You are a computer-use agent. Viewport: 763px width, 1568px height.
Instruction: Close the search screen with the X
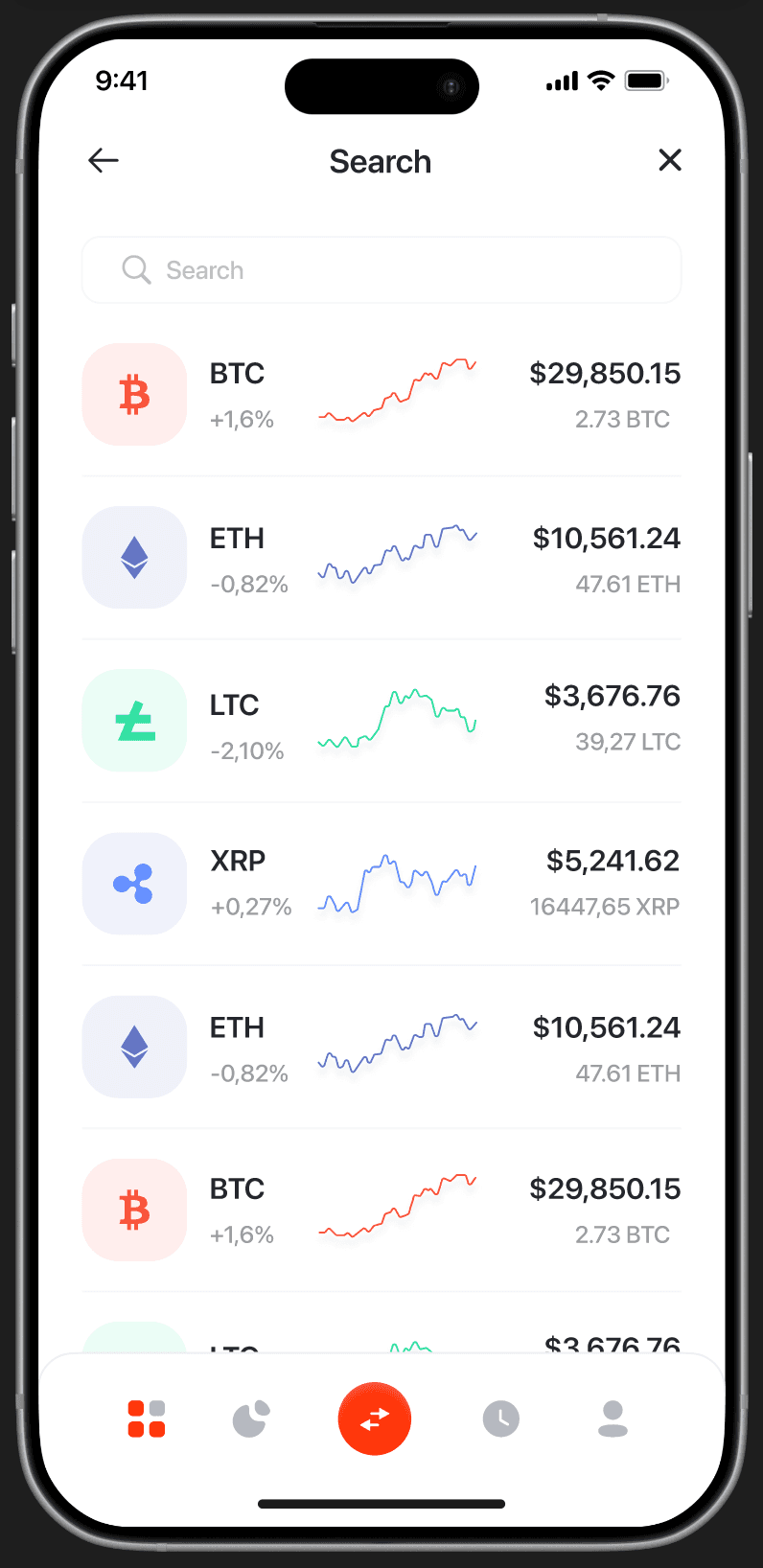[669, 160]
